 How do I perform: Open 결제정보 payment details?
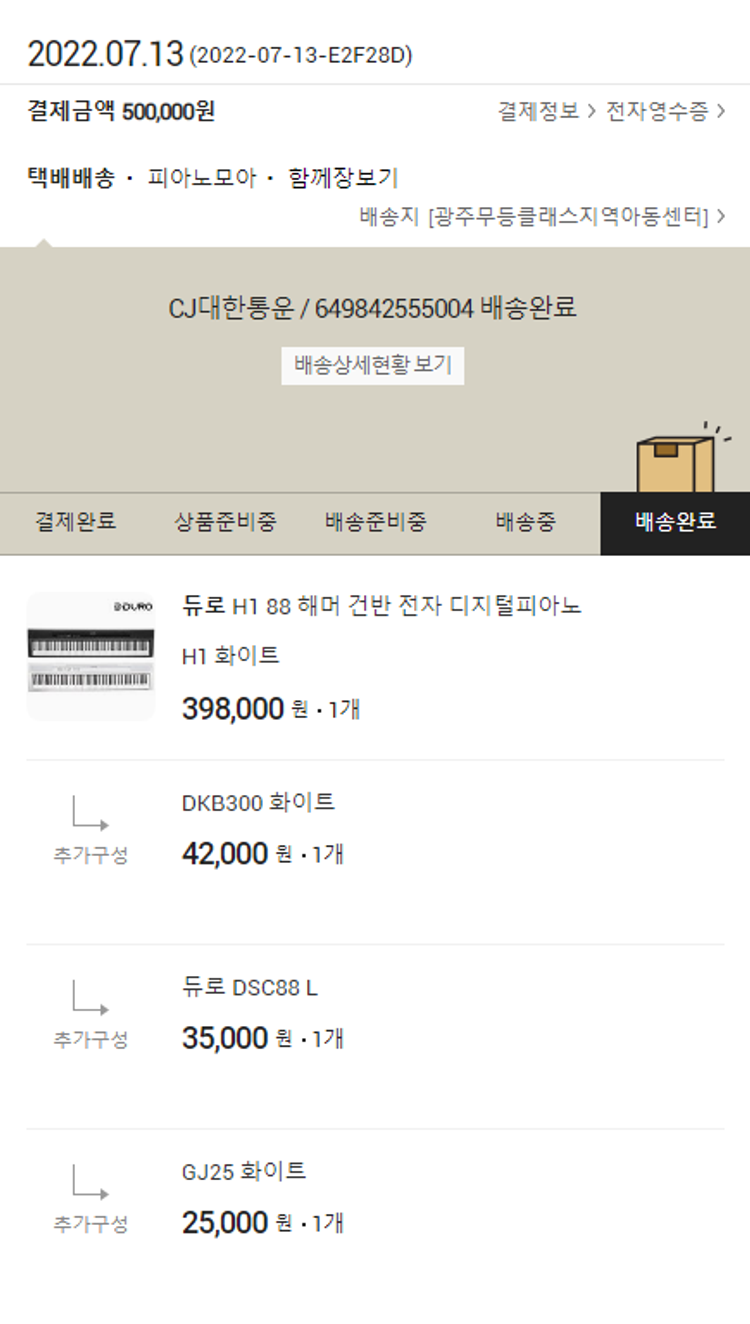pos(546,111)
